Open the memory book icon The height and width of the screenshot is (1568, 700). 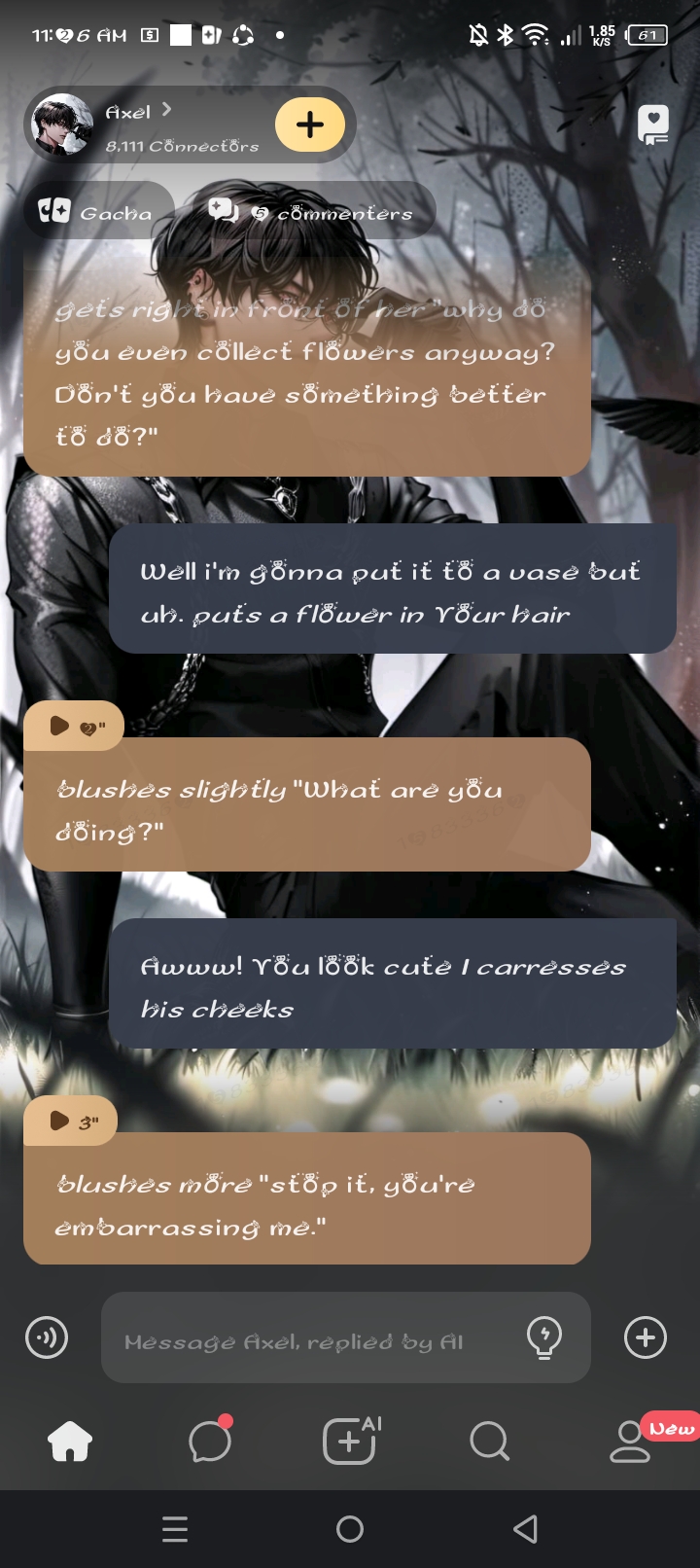653,125
